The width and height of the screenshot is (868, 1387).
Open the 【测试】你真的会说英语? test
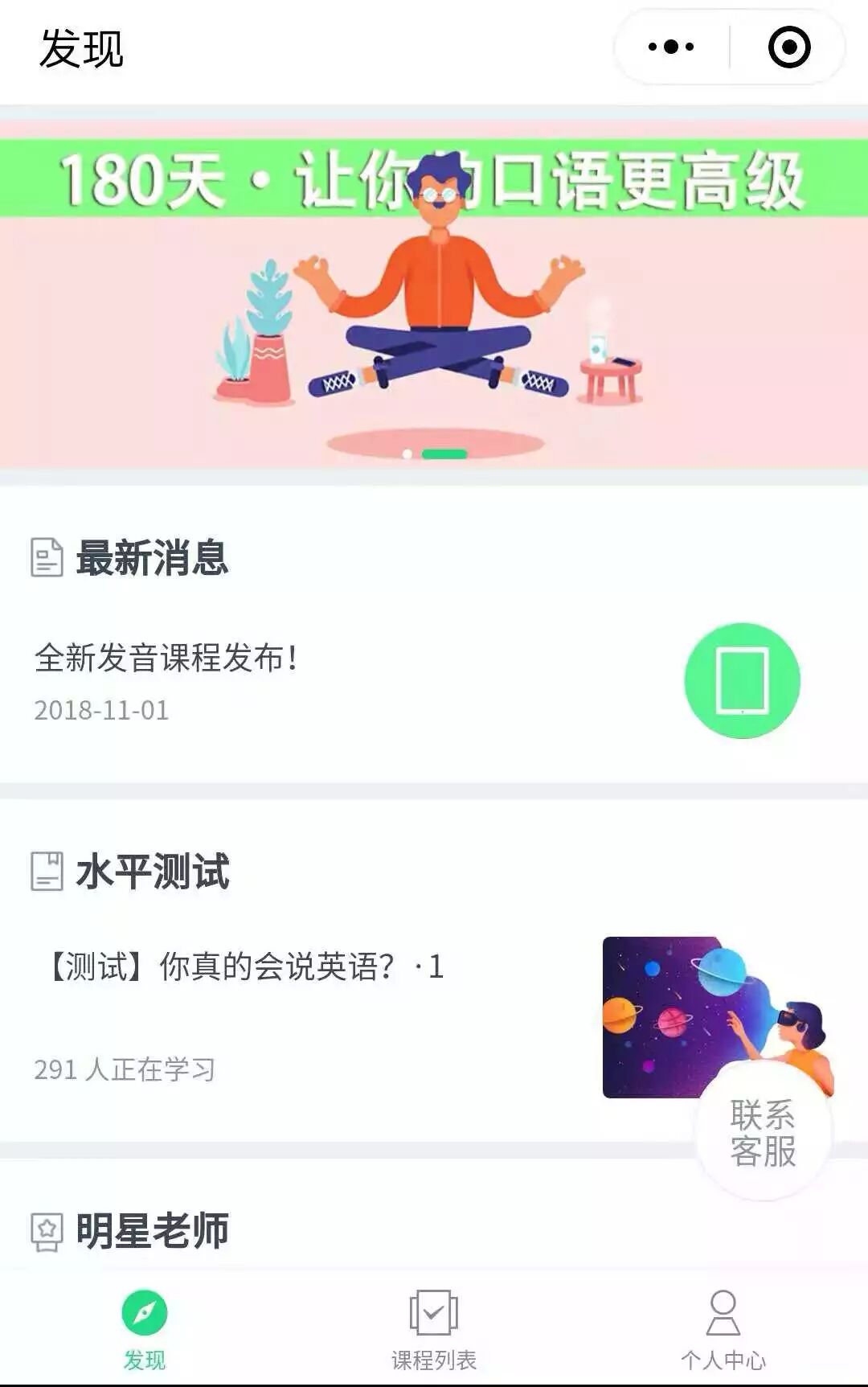point(241,966)
